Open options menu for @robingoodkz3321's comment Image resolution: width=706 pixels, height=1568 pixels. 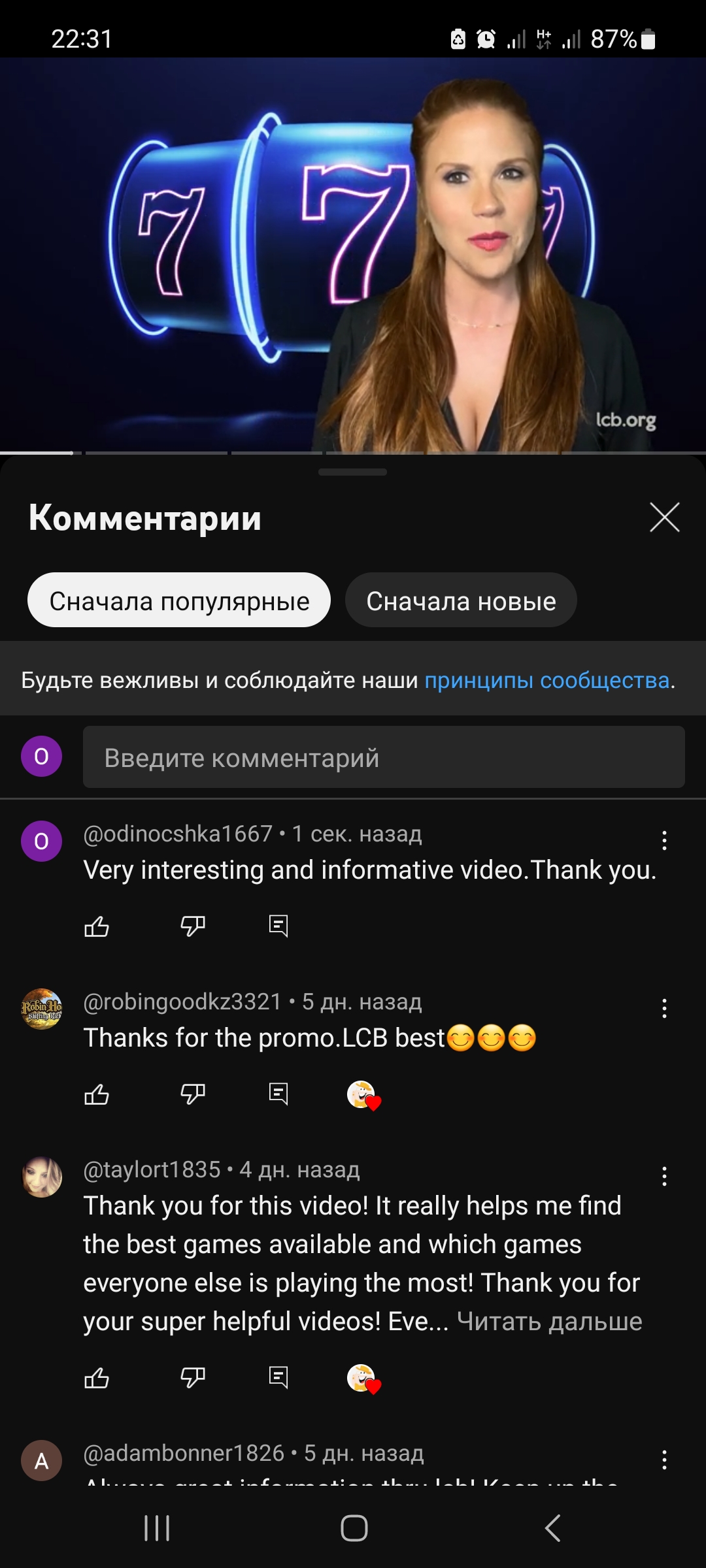click(x=664, y=1009)
